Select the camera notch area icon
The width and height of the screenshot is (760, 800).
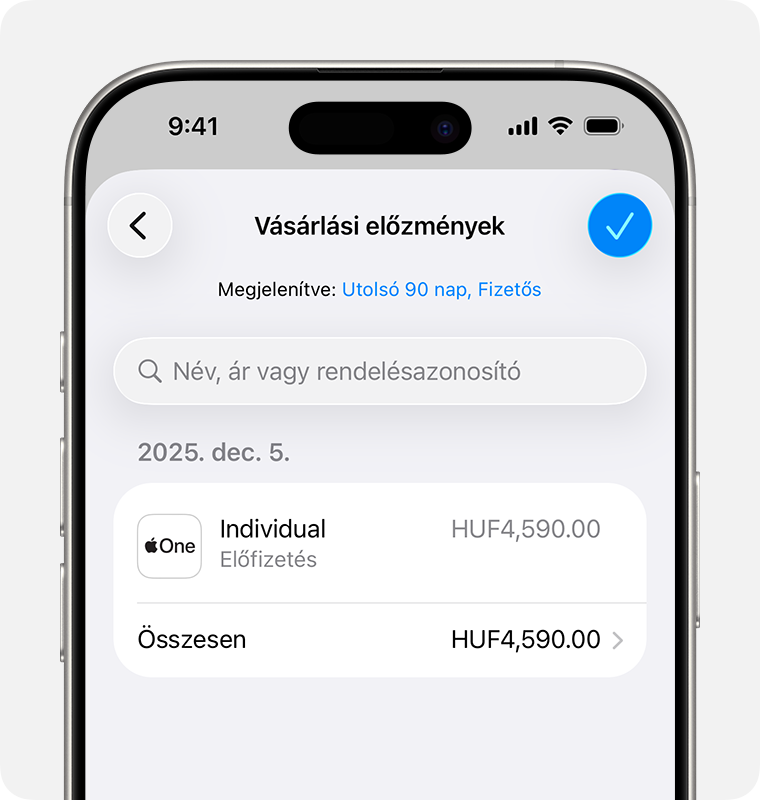[x=380, y=128]
